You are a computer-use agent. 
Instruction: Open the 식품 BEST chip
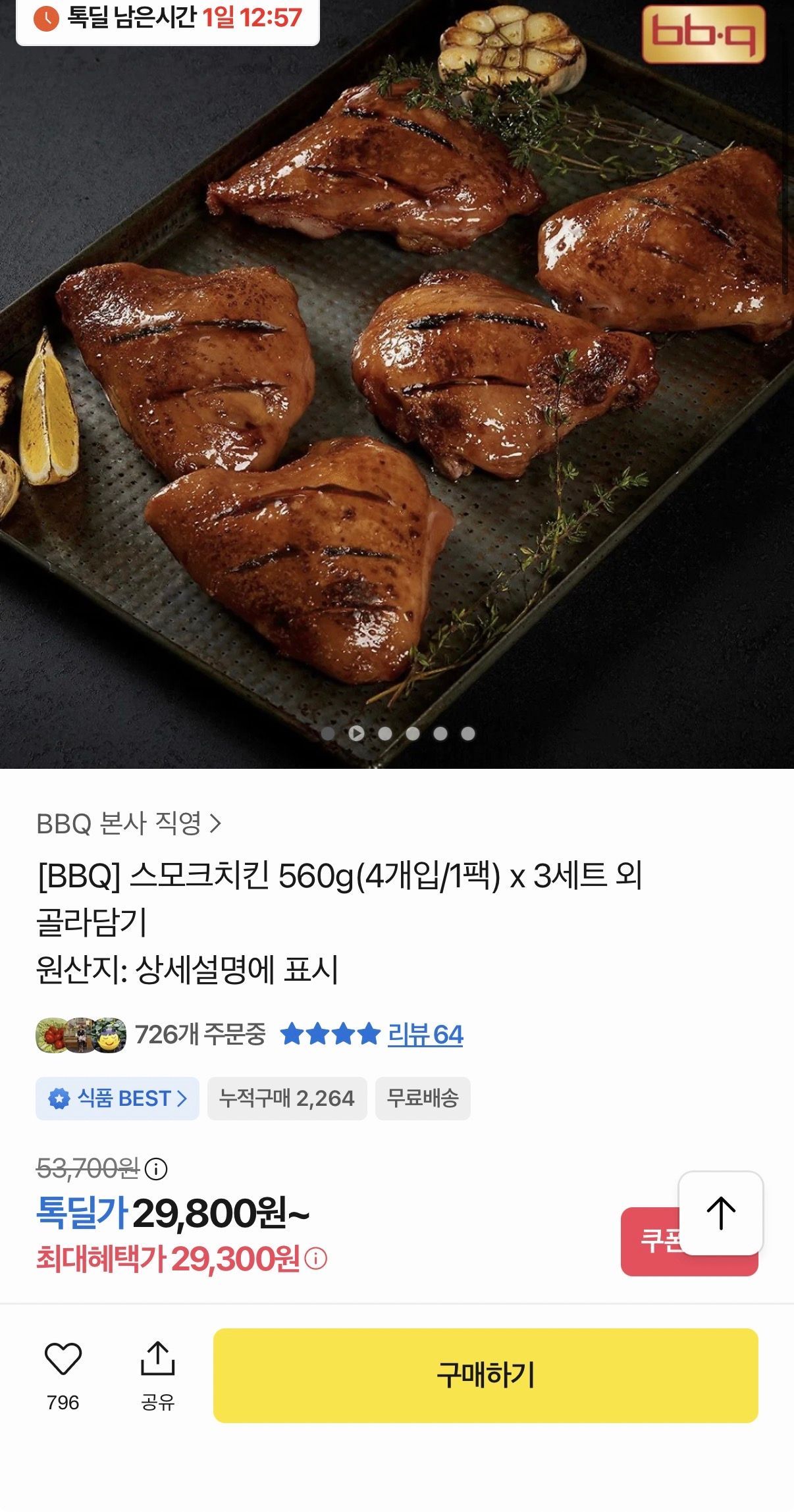[117, 1099]
